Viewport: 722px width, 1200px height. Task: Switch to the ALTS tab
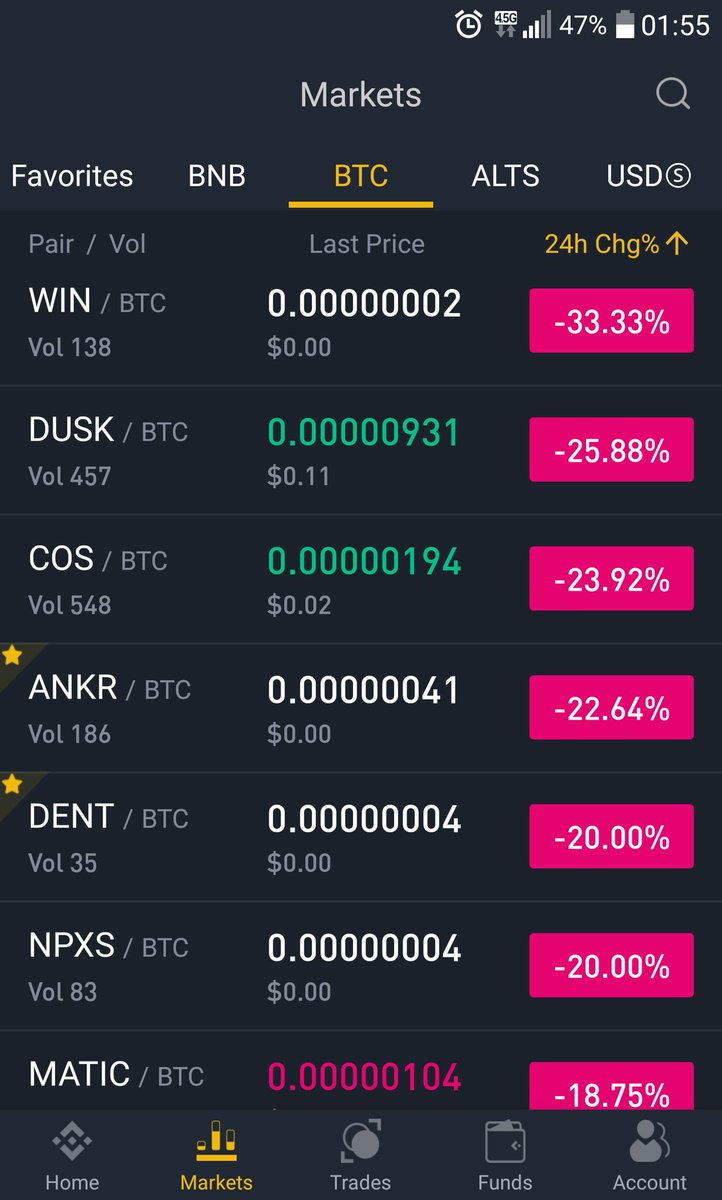pos(505,176)
